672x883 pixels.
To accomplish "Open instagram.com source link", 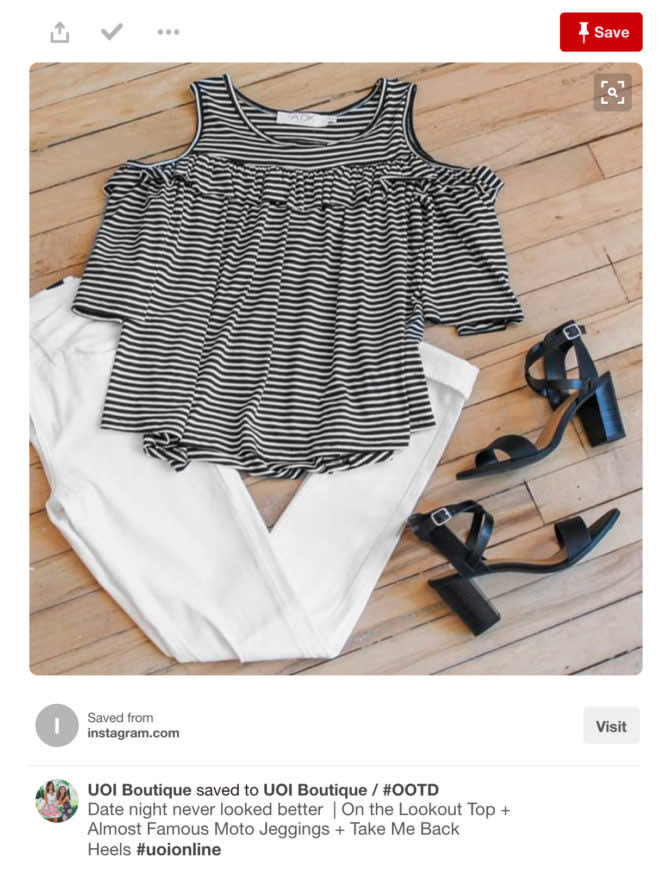I will click(x=133, y=733).
